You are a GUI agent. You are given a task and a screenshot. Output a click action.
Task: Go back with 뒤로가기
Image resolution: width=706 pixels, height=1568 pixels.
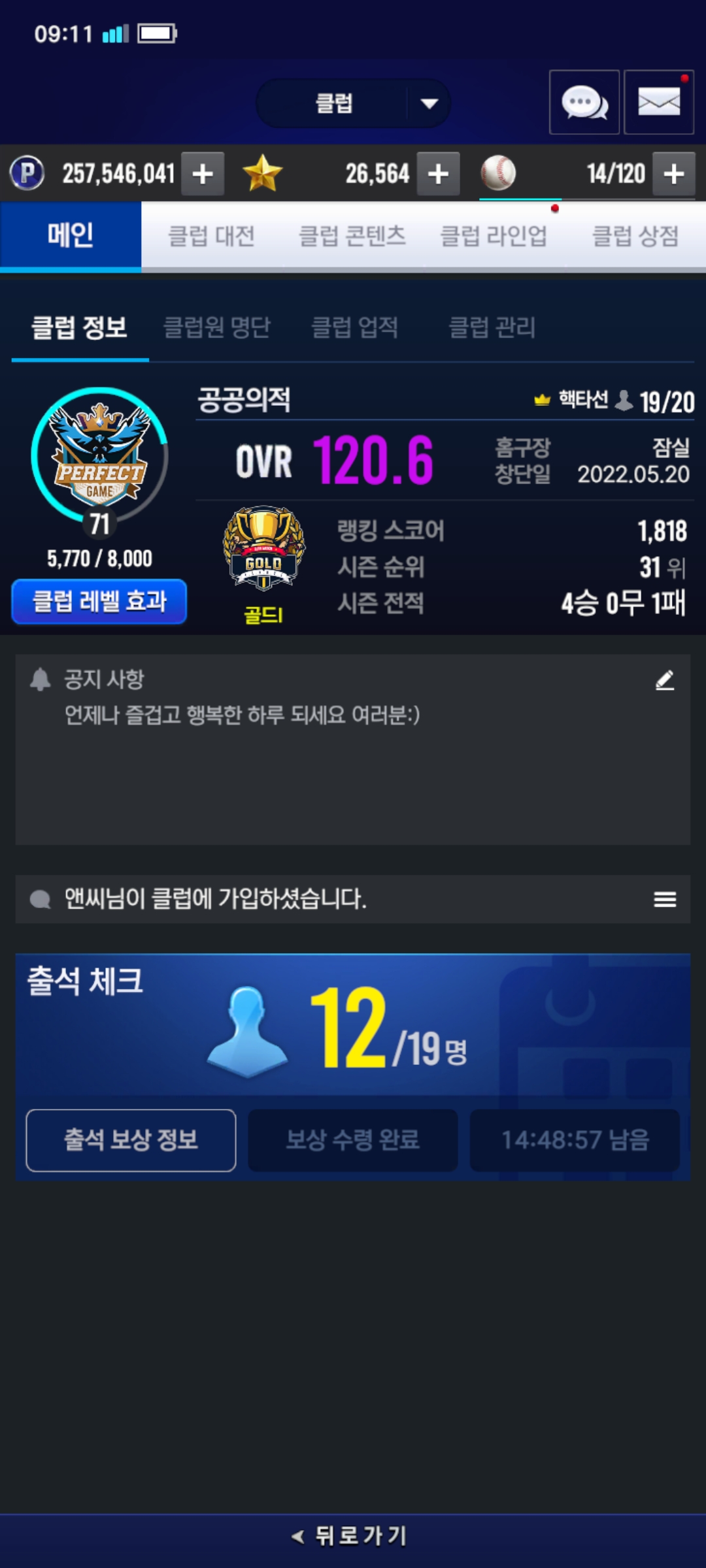pos(353,1535)
